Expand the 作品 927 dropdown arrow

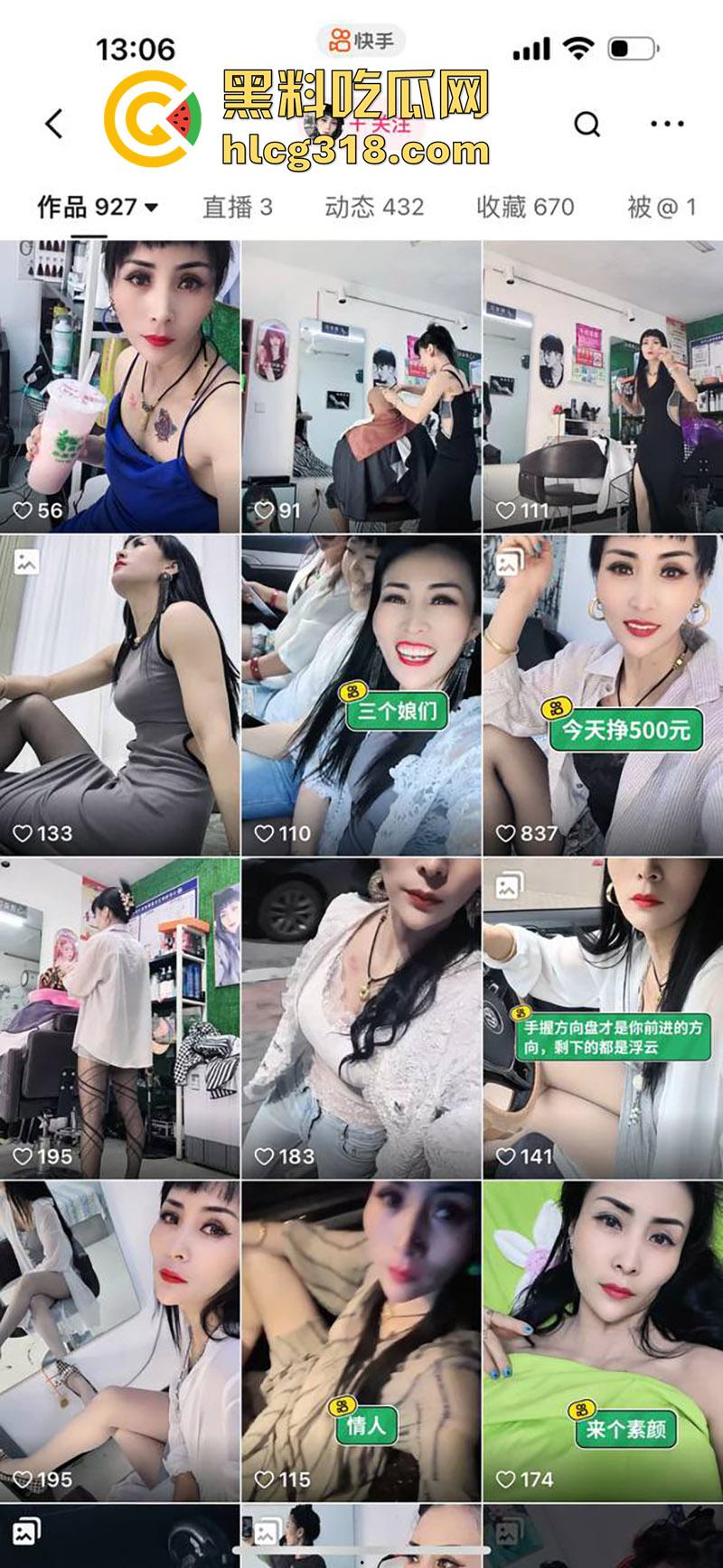[x=154, y=207]
